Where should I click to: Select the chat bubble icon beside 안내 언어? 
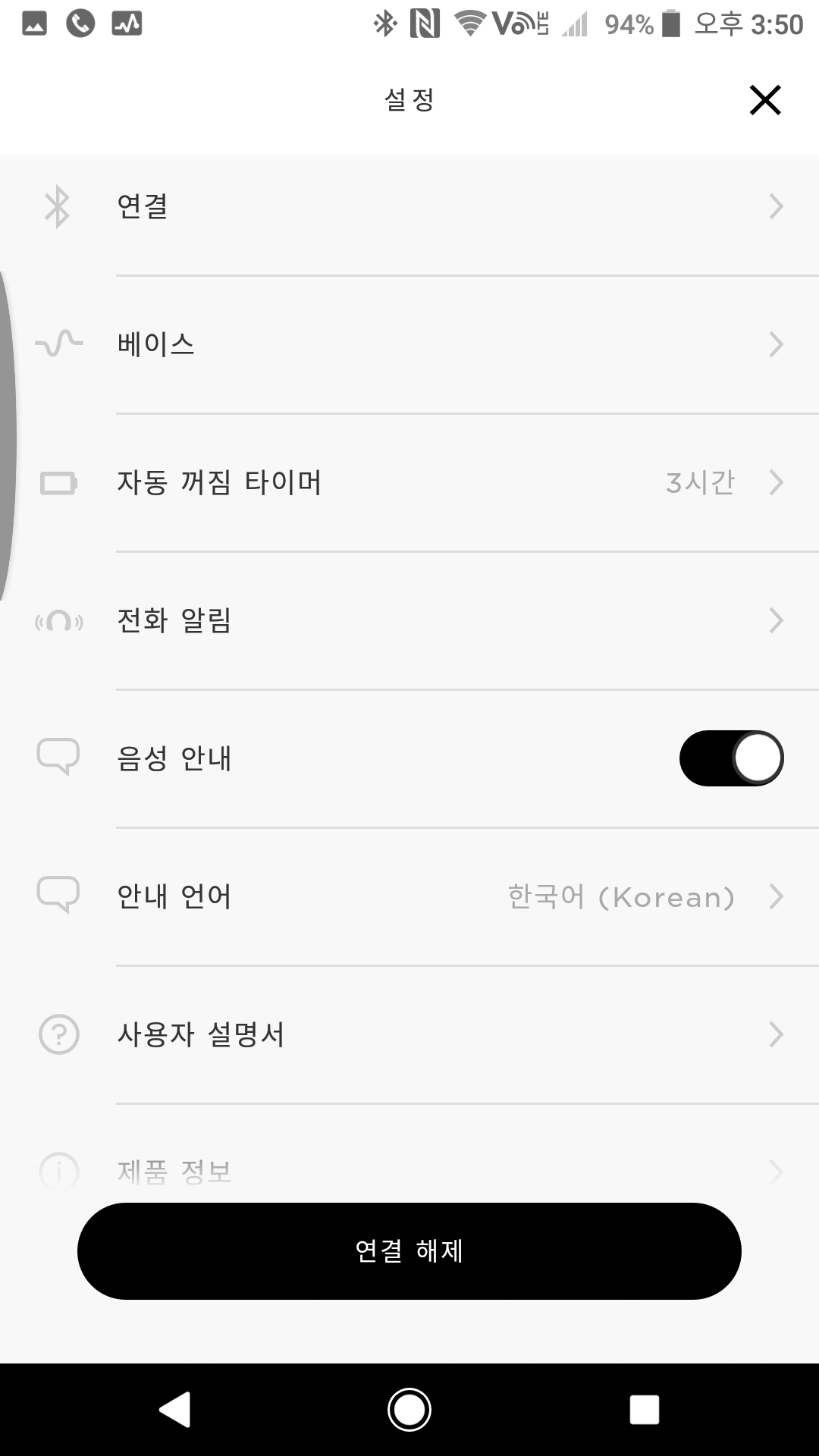59,896
